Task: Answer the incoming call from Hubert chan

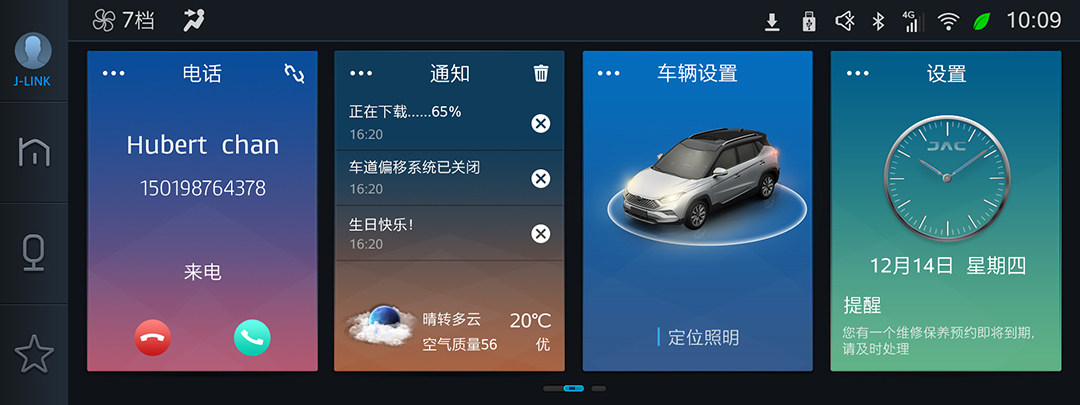Action: coord(252,338)
